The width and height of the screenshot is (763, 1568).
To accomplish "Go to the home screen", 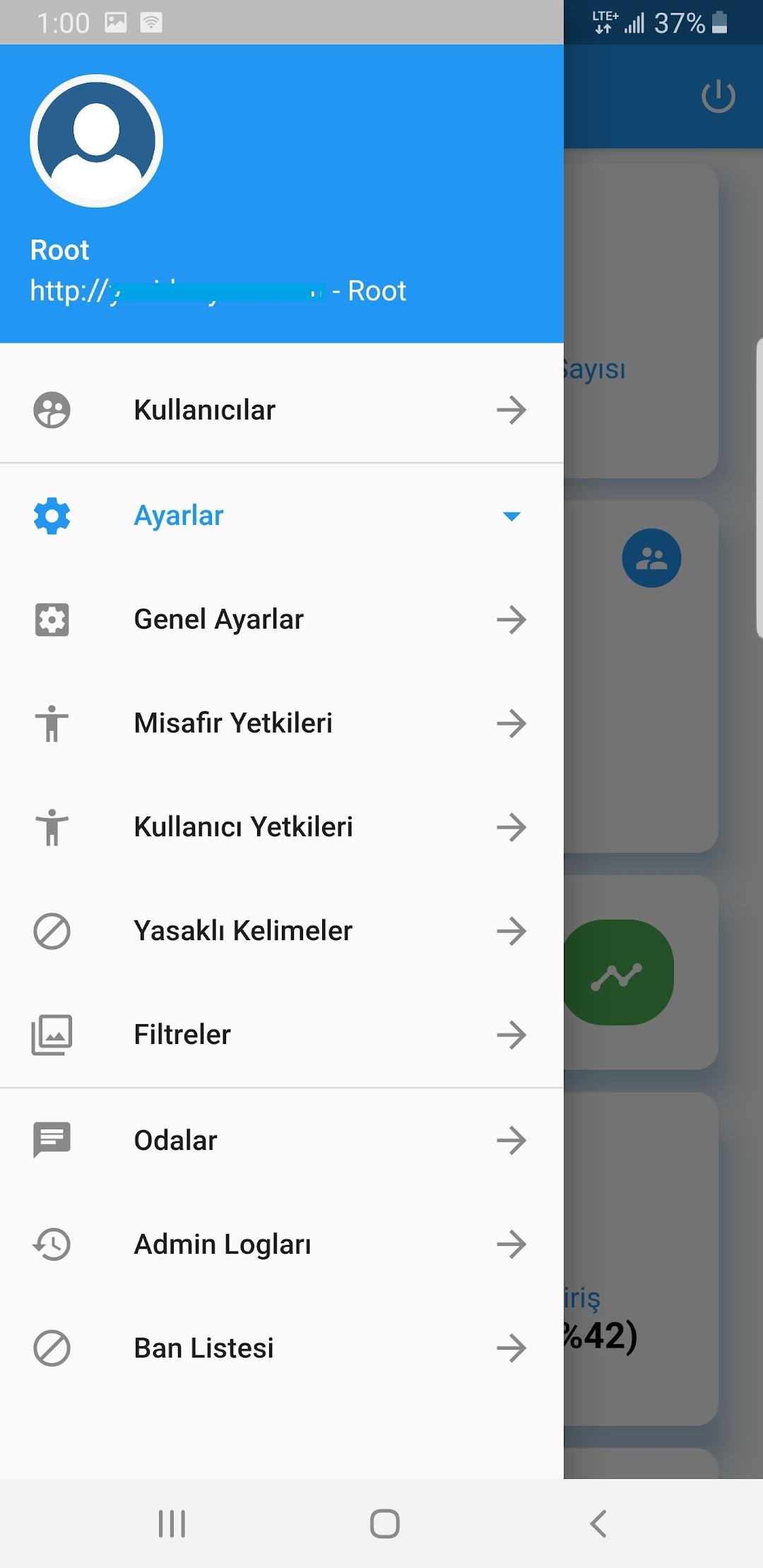I will 384,1524.
